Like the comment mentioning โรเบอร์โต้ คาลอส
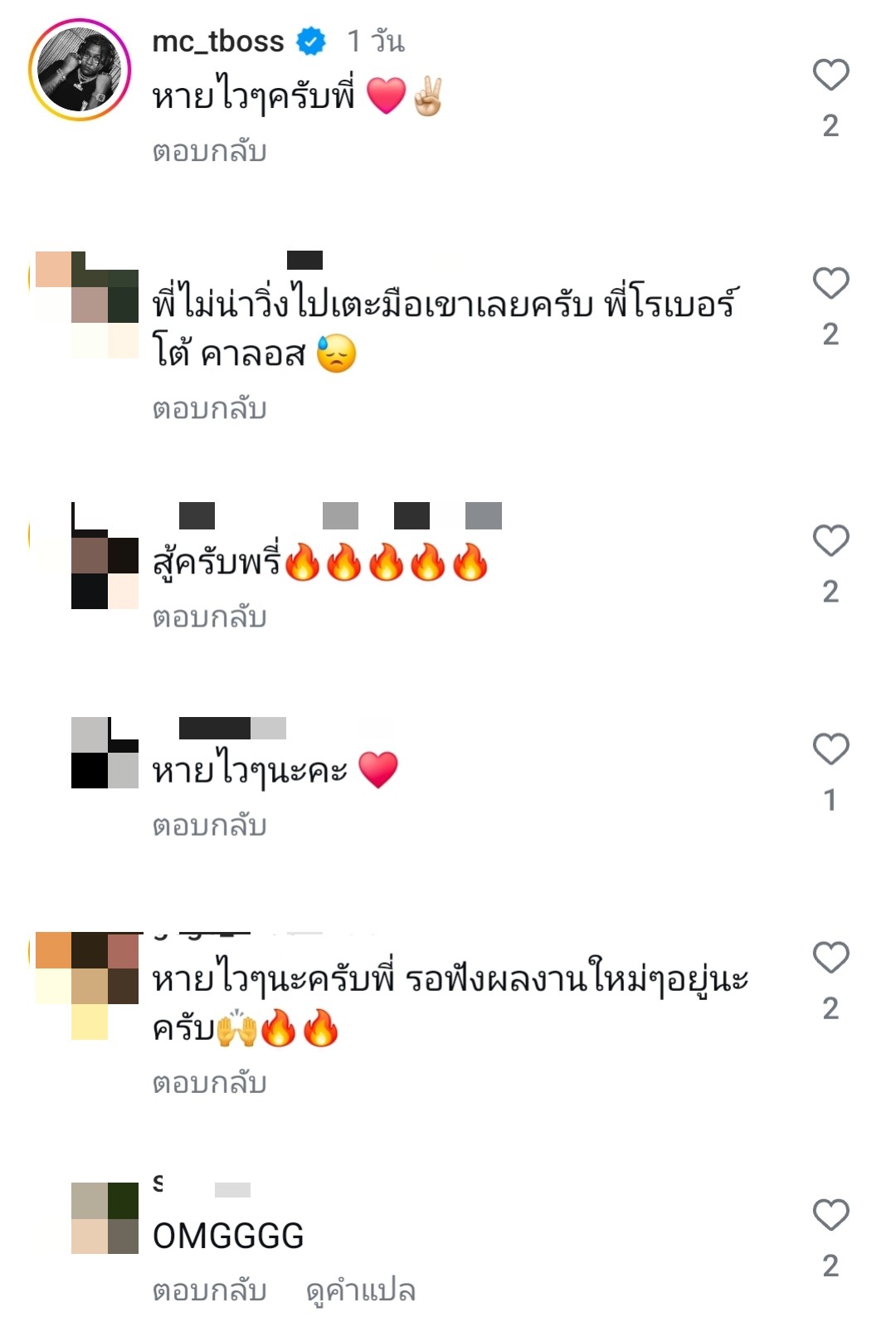896x1322 pixels. pos(830,284)
